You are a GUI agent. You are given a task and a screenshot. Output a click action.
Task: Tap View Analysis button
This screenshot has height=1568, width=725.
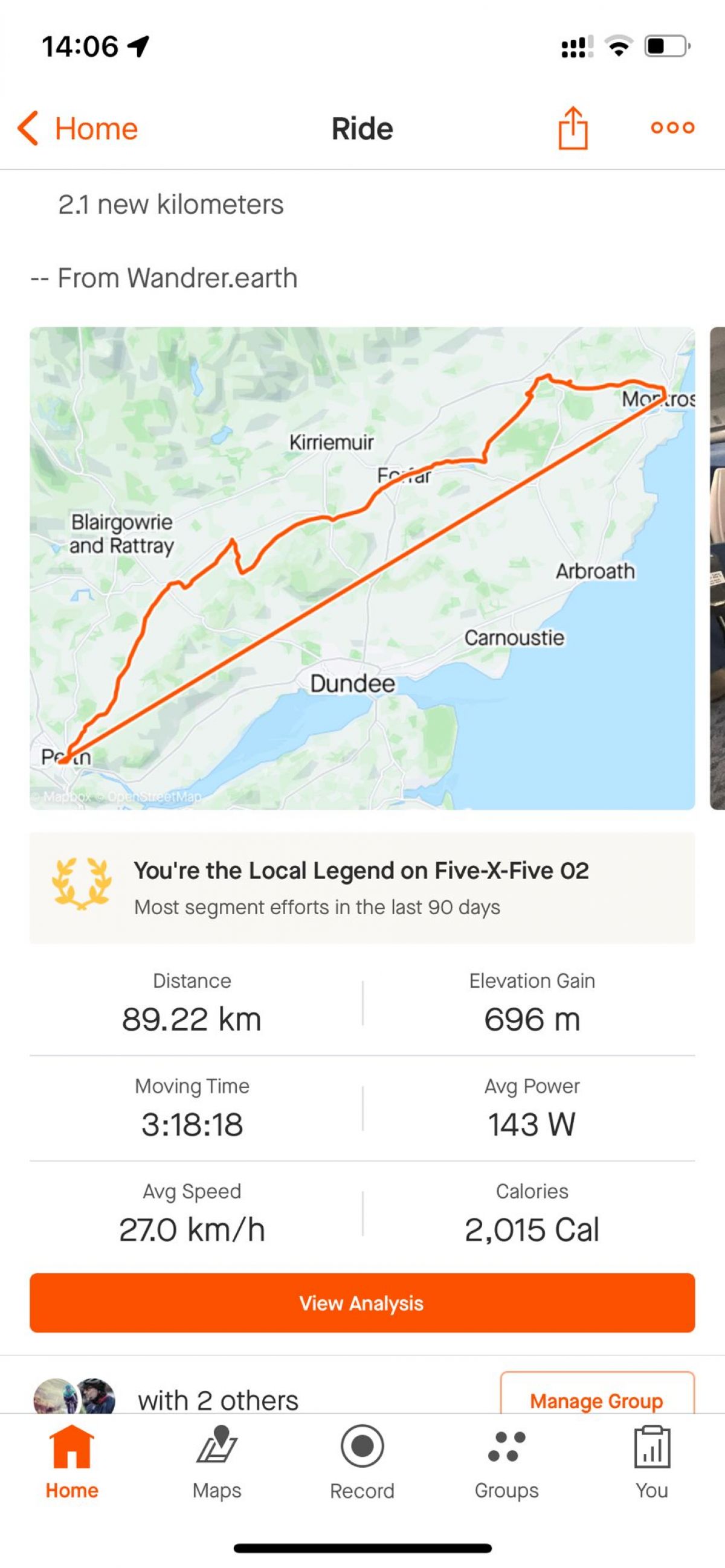coord(362,1302)
